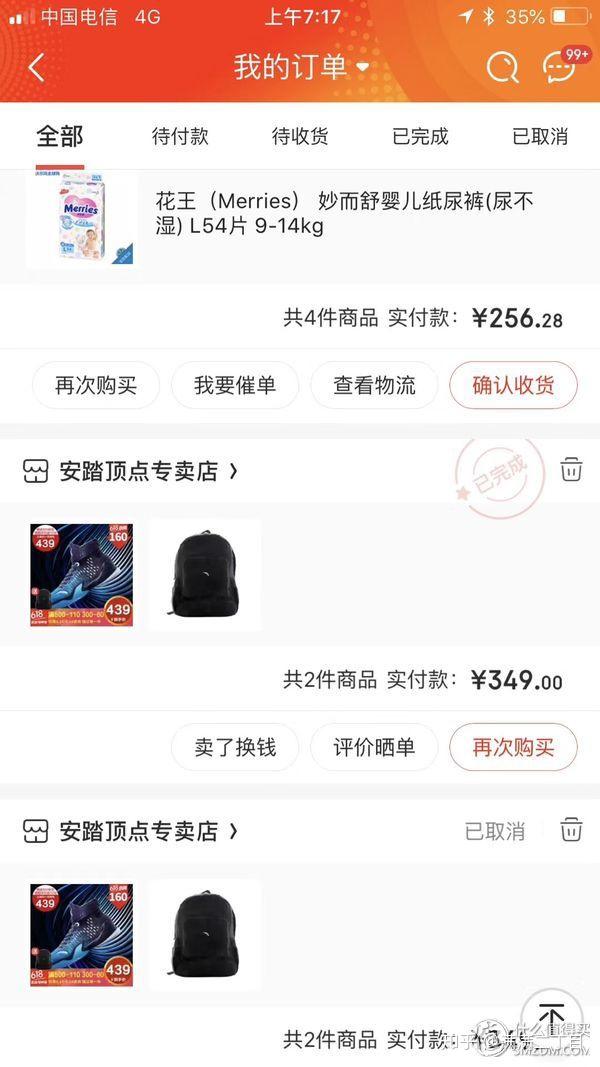Screen dimensions: 600x1067
Task: Open messages with 99+ badge
Action: pos(560,67)
